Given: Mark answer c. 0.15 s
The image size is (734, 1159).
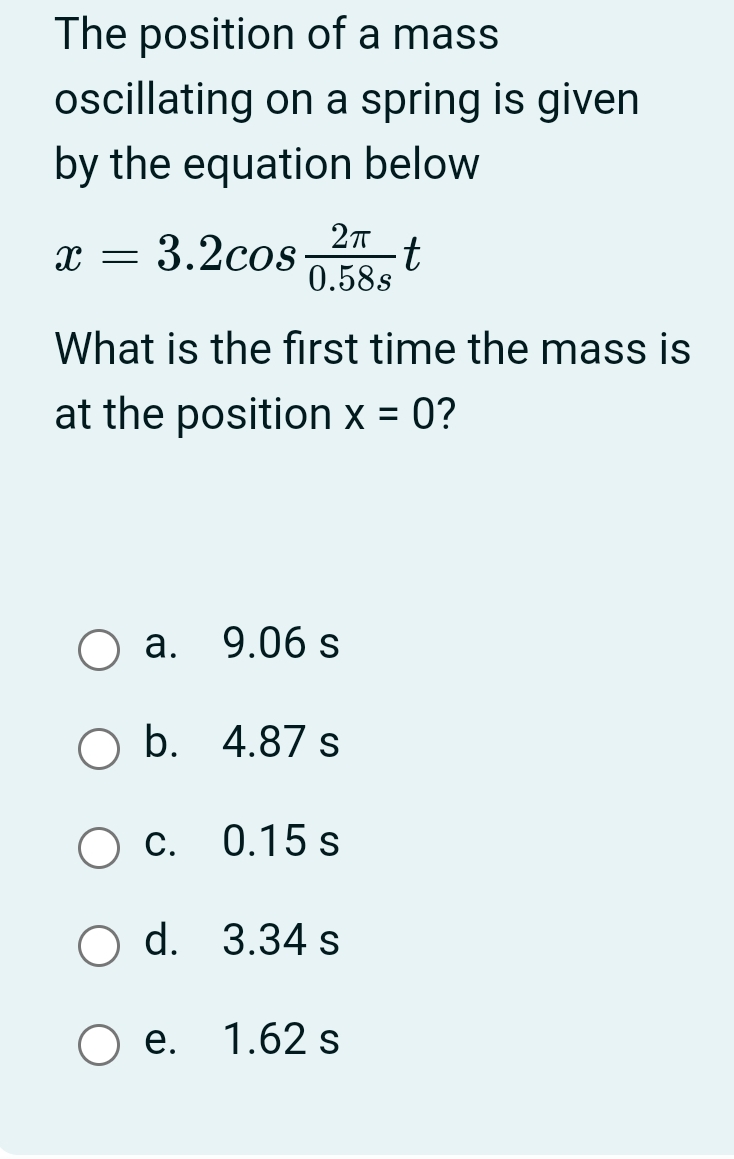Looking at the screenshot, I should click(x=100, y=846).
